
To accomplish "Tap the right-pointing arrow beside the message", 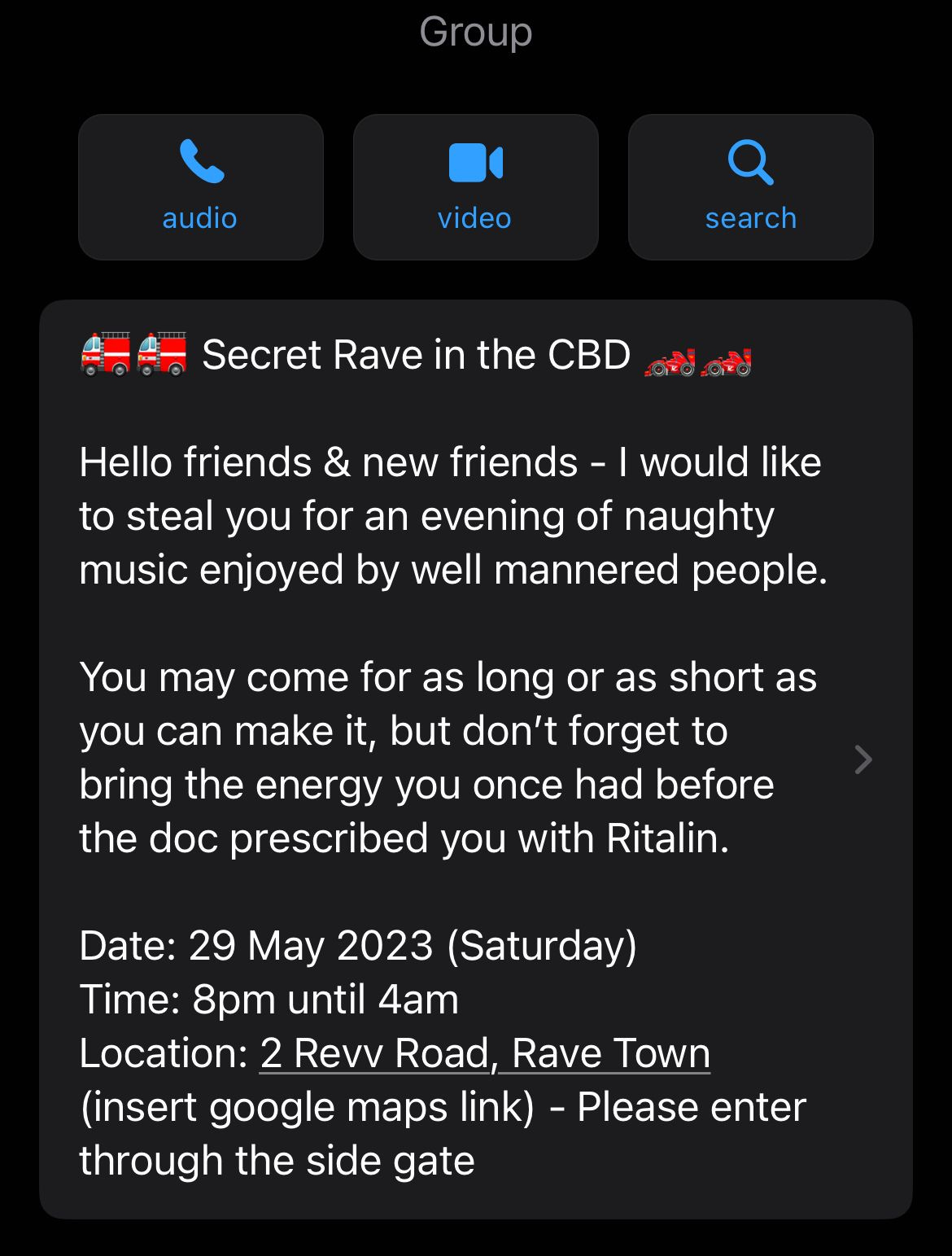I will pyautogui.click(x=862, y=759).
